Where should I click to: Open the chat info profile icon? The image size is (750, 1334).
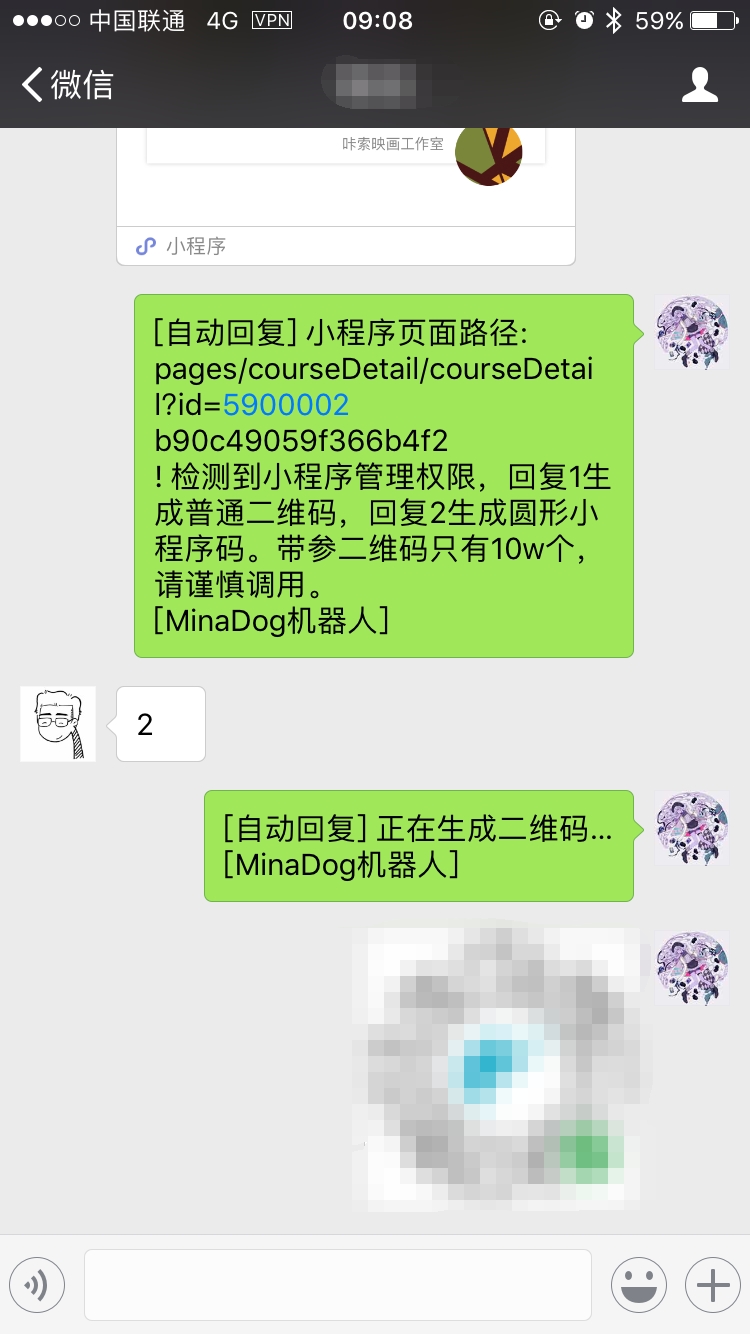pos(700,85)
